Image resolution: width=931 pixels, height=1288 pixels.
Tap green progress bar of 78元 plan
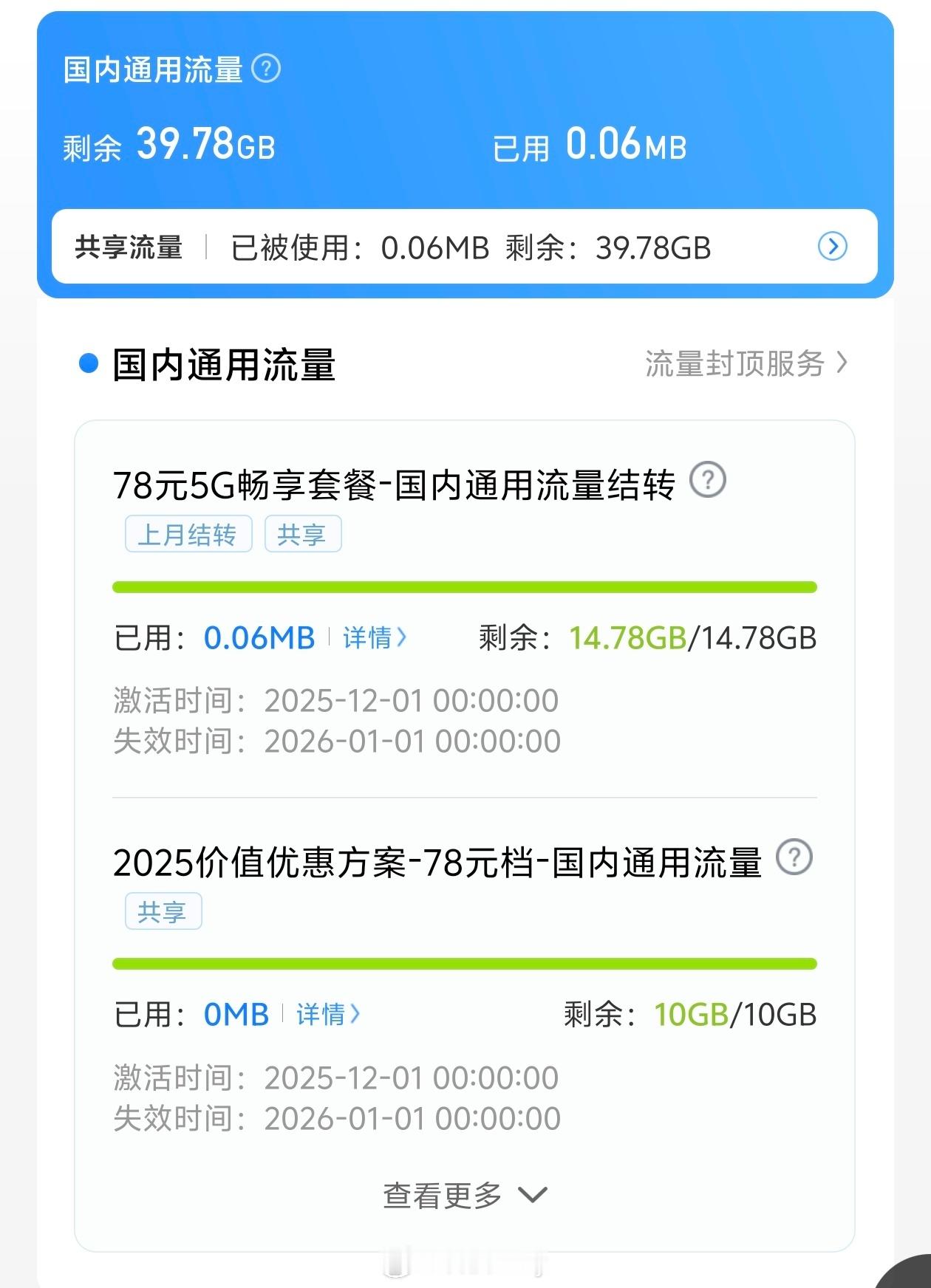(465, 585)
